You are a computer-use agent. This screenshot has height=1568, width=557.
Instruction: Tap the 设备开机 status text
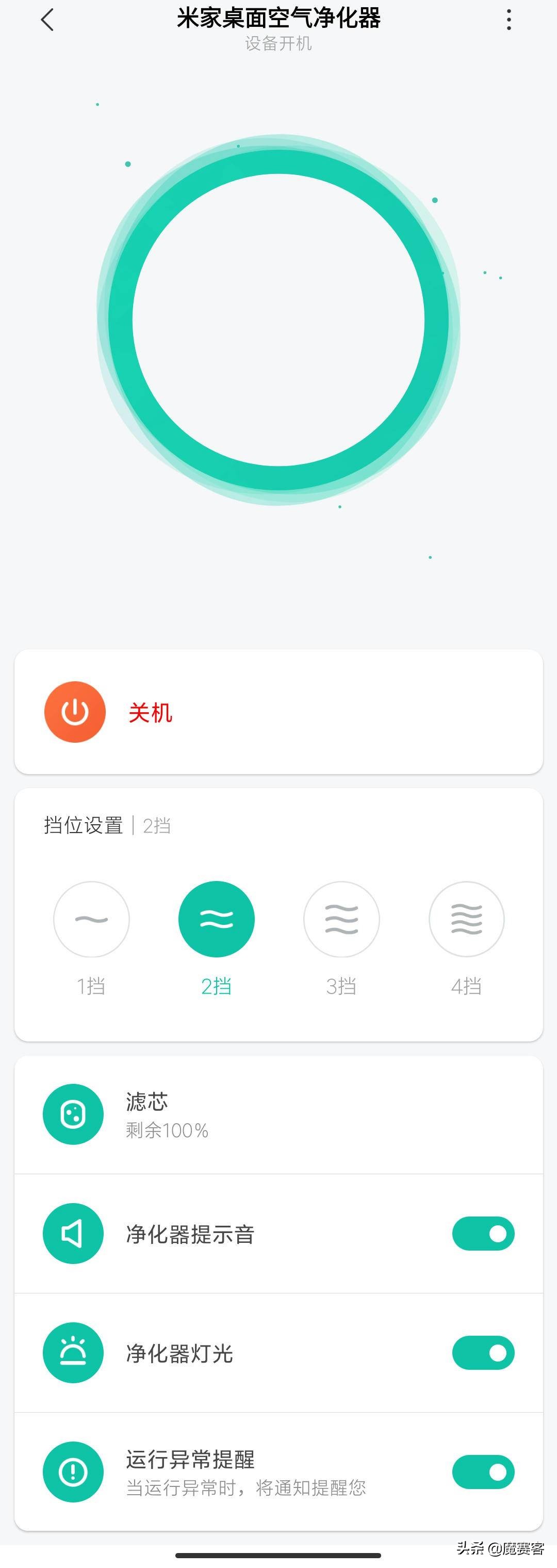click(278, 44)
